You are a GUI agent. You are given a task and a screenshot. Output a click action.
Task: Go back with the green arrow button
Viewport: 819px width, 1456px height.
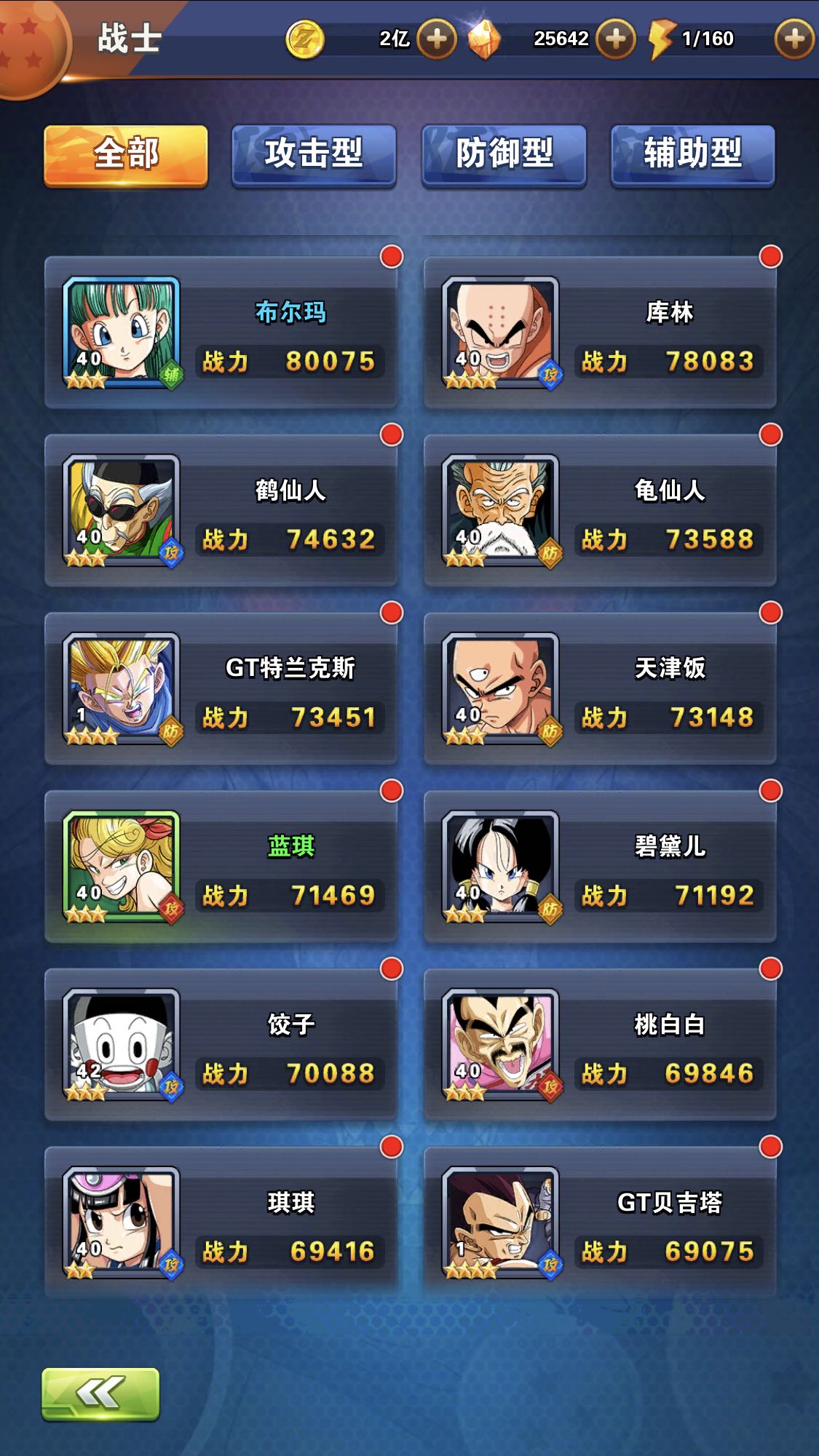(100, 1394)
